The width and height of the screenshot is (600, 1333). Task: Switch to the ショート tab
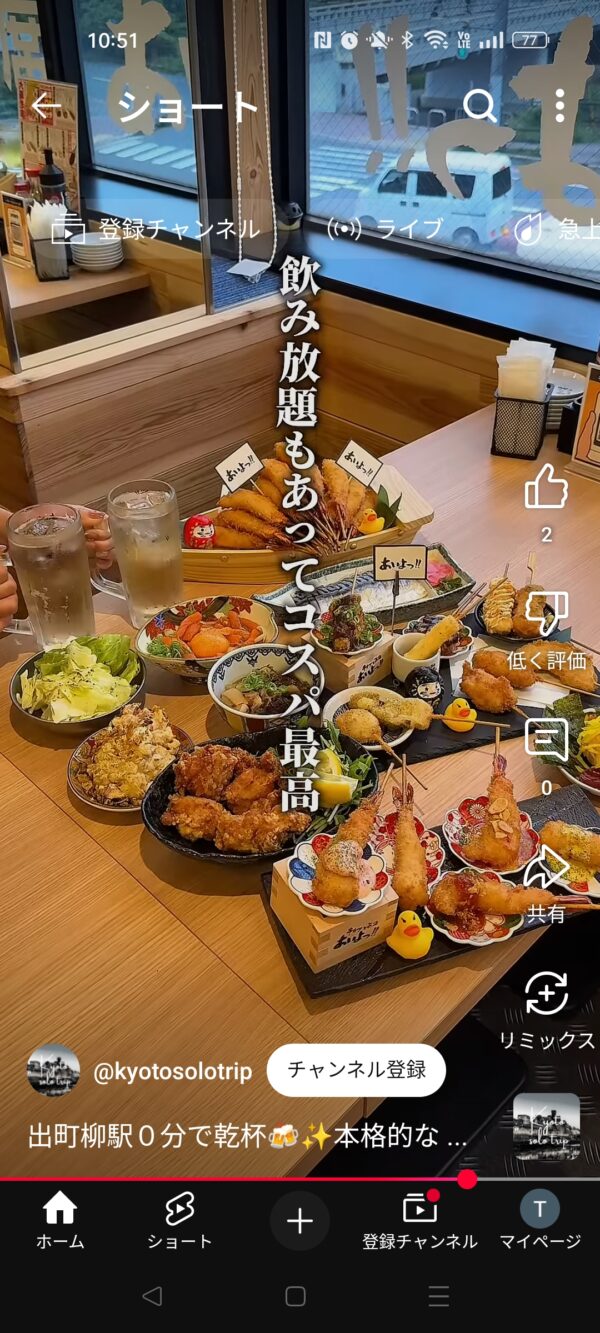point(180,1221)
